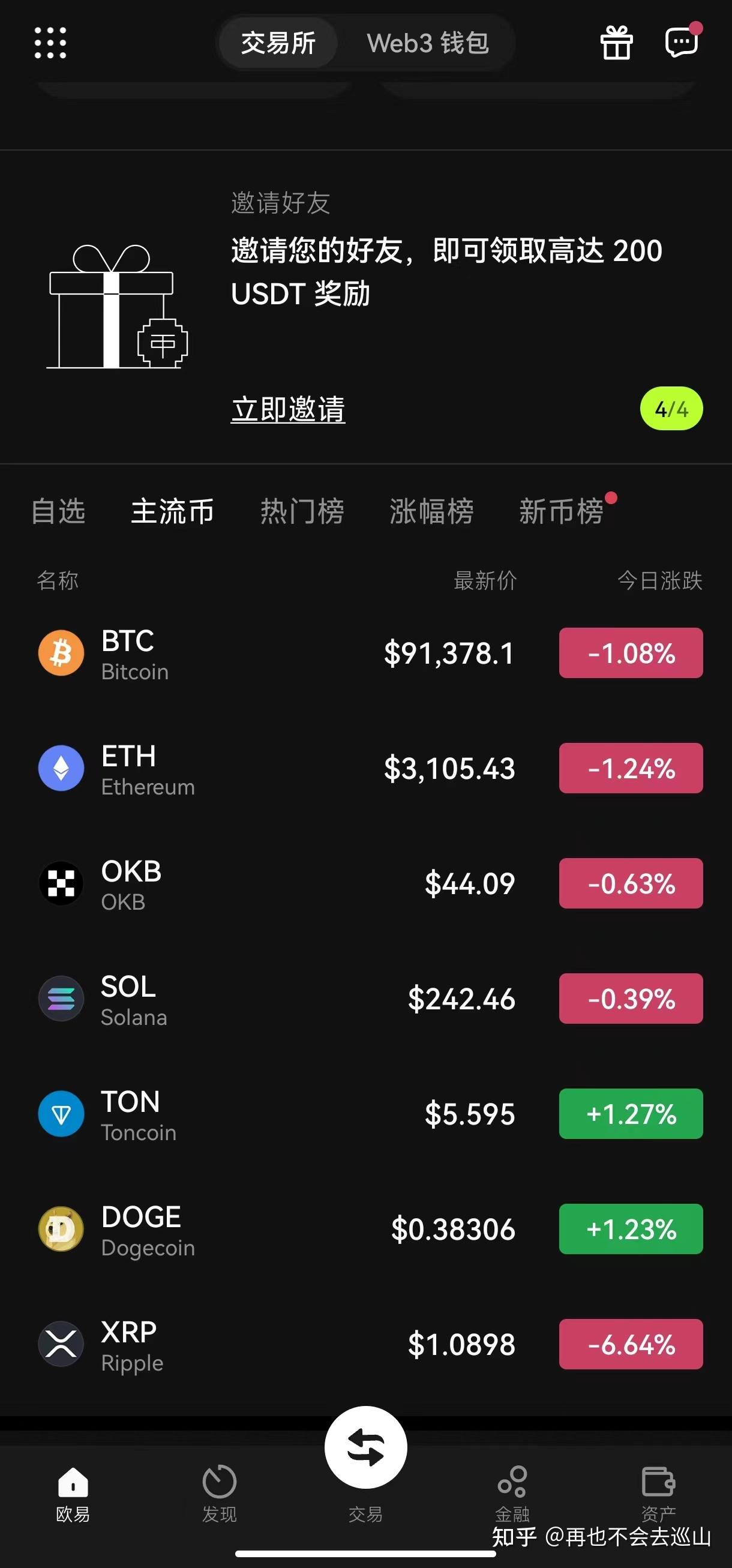The height and width of the screenshot is (1568, 732).
Task: Select the 自选 watchlist tab
Action: 59,512
